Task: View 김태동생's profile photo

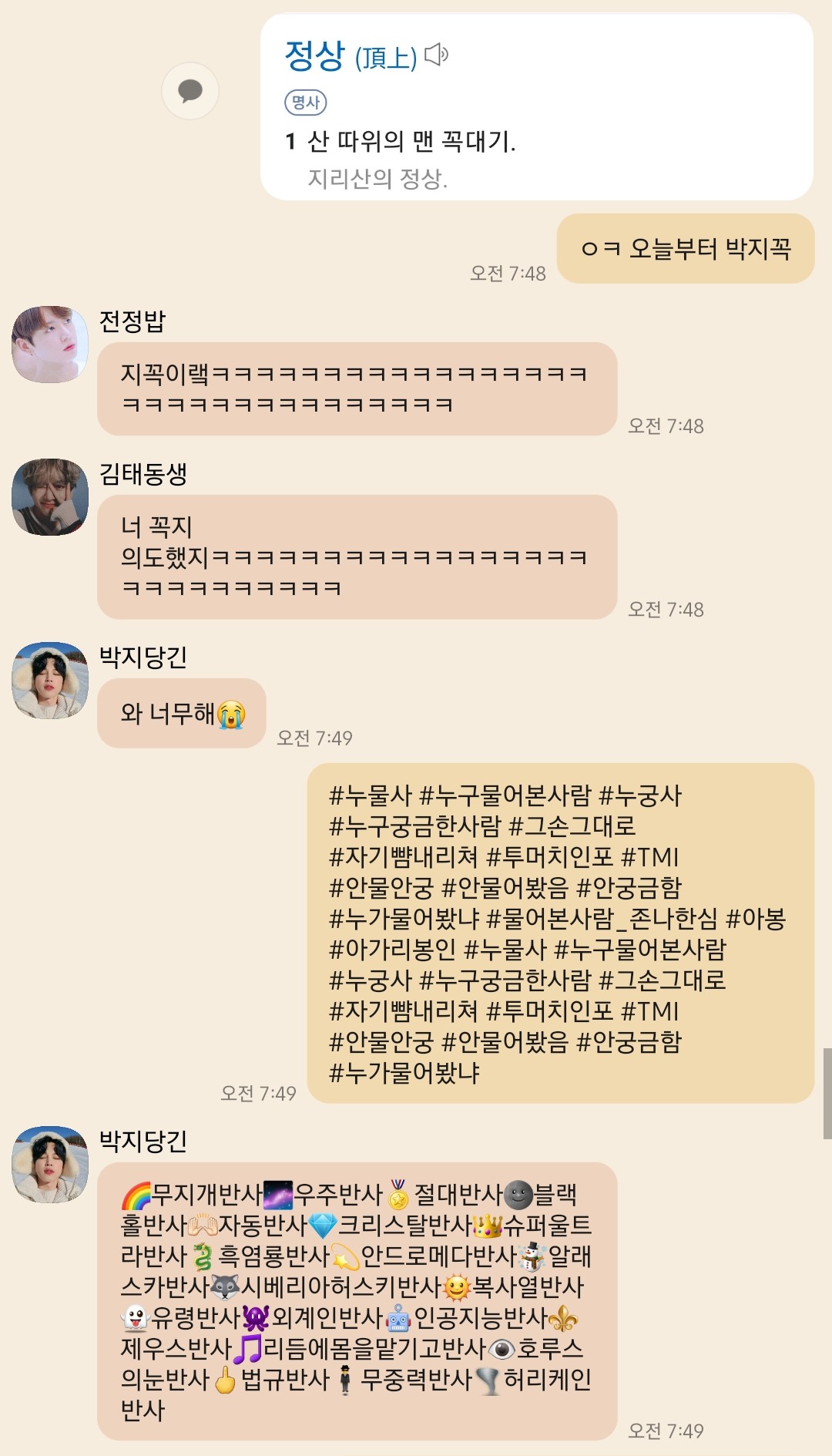Action: (50, 497)
